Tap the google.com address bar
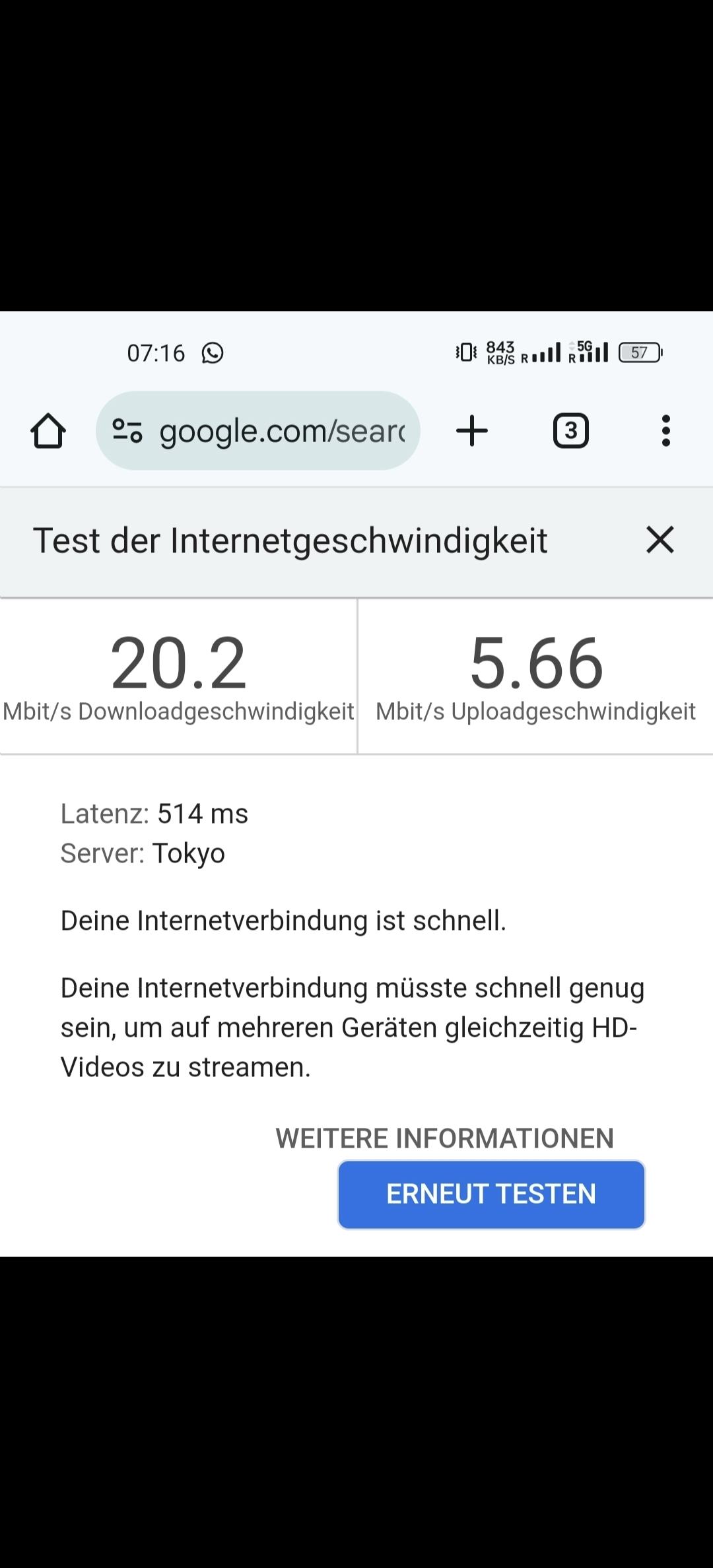 click(283, 431)
